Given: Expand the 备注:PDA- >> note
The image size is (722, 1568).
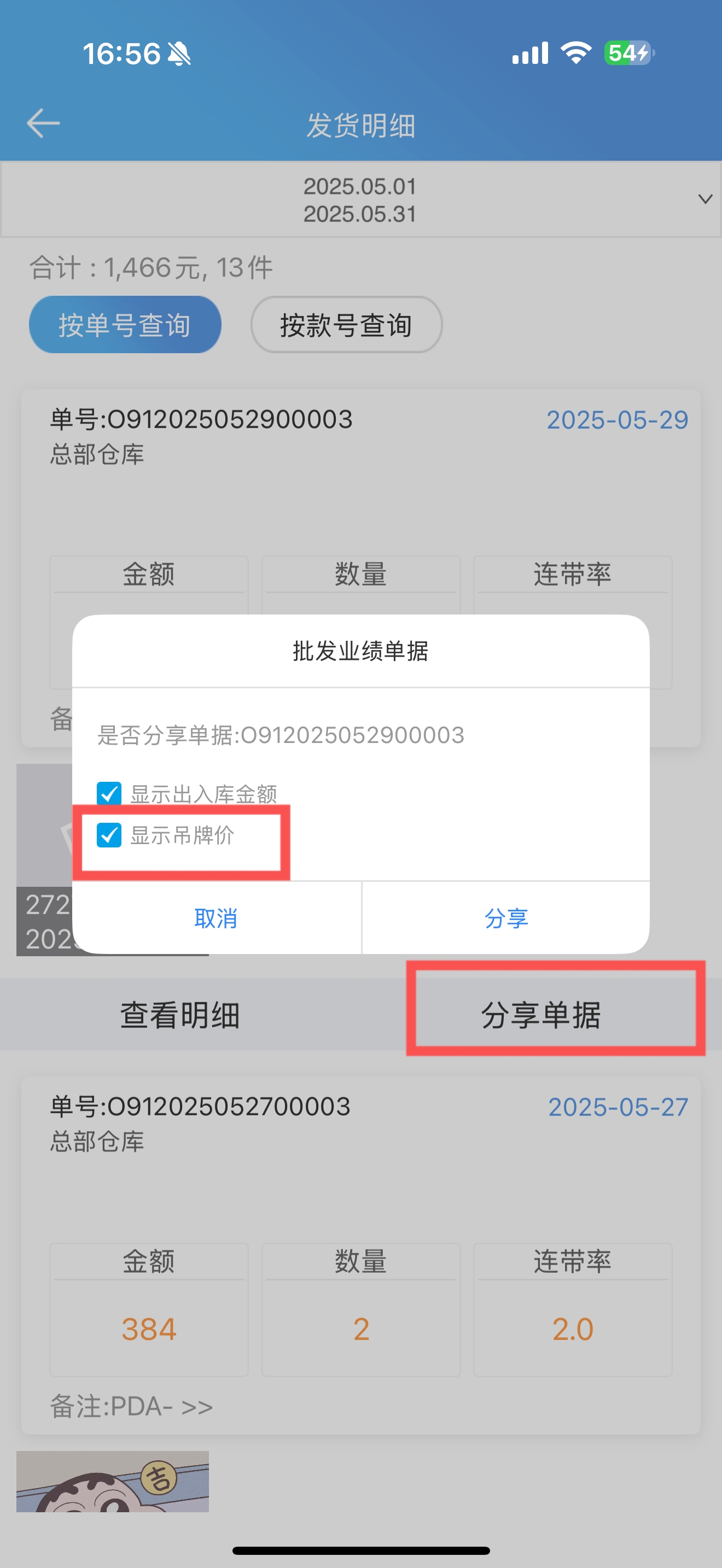Looking at the screenshot, I should tap(131, 1406).
